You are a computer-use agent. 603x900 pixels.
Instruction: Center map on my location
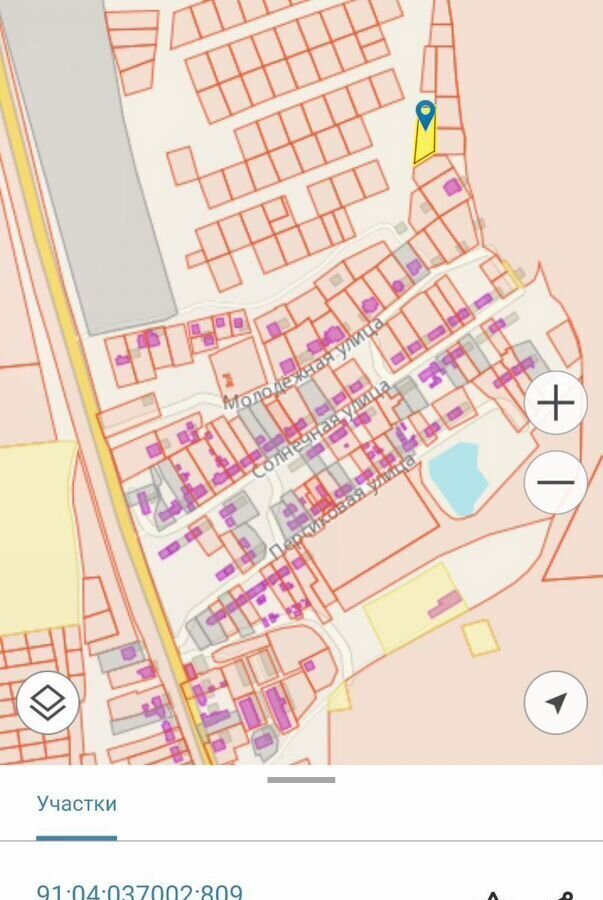555,703
